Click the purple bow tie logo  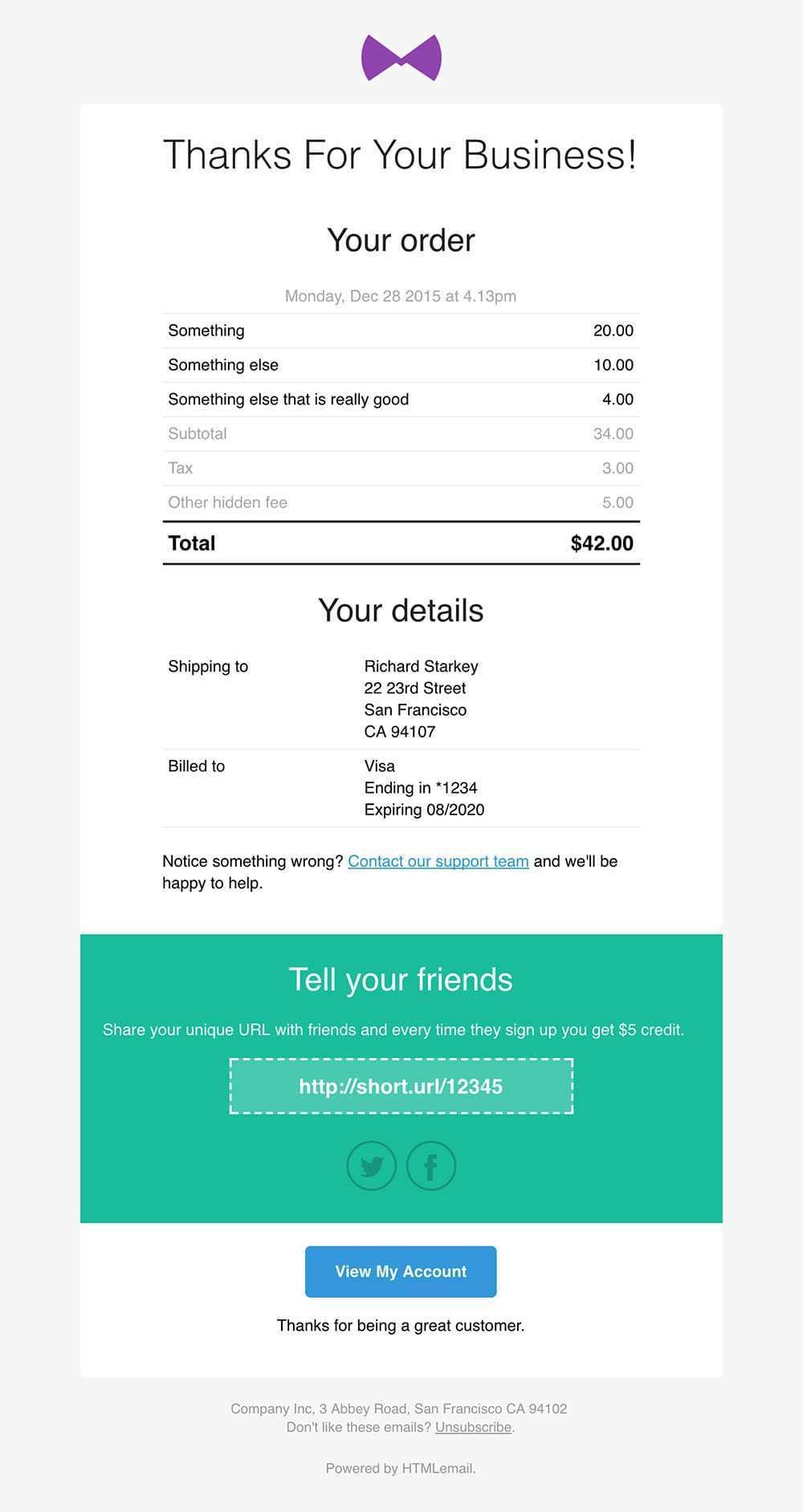[x=401, y=56]
